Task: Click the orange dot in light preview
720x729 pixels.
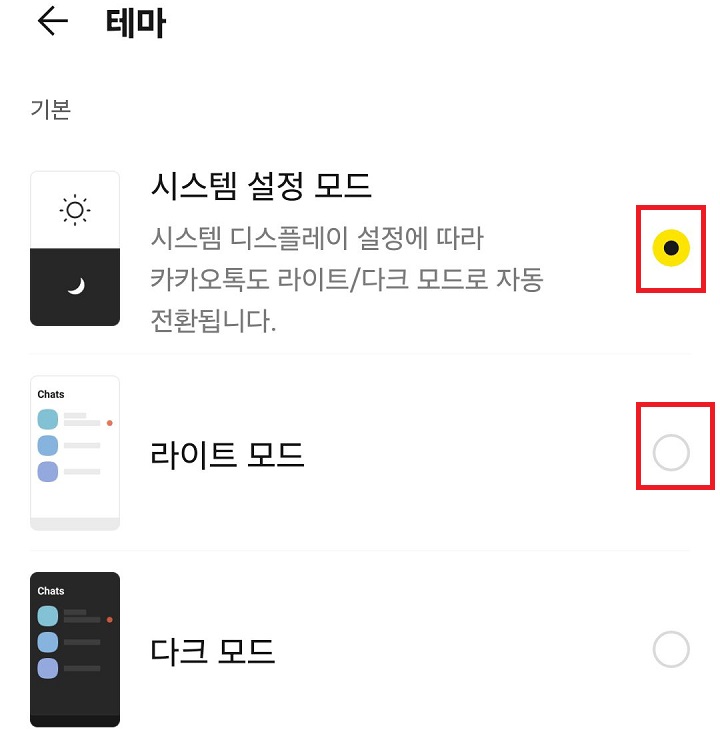Action: point(109,424)
